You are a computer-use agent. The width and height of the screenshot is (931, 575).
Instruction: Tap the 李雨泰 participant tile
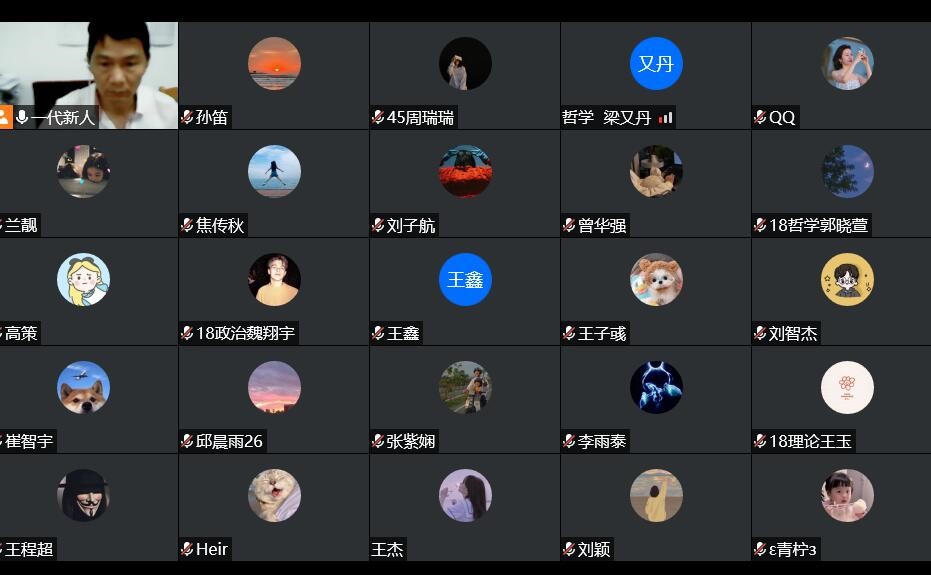pos(656,399)
